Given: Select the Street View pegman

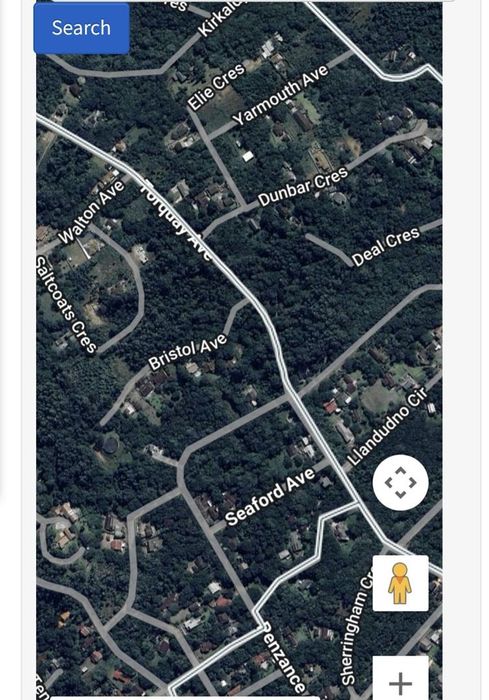Looking at the screenshot, I should (x=400, y=583).
